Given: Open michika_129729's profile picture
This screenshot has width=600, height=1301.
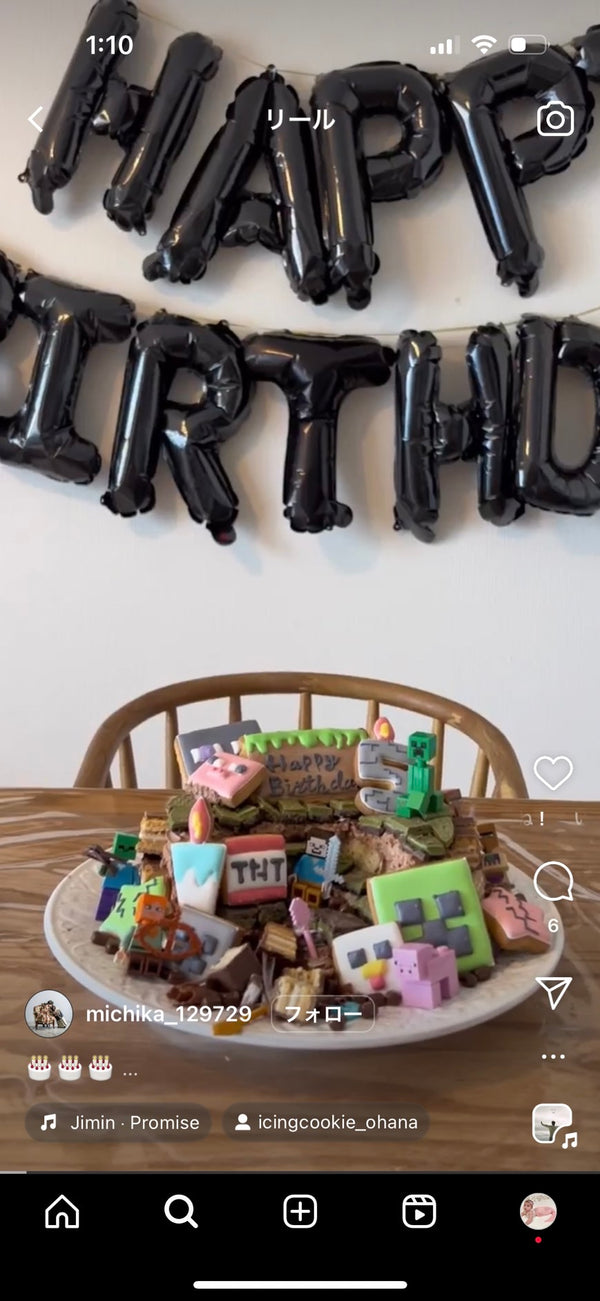Looking at the screenshot, I should point(48,1014).
